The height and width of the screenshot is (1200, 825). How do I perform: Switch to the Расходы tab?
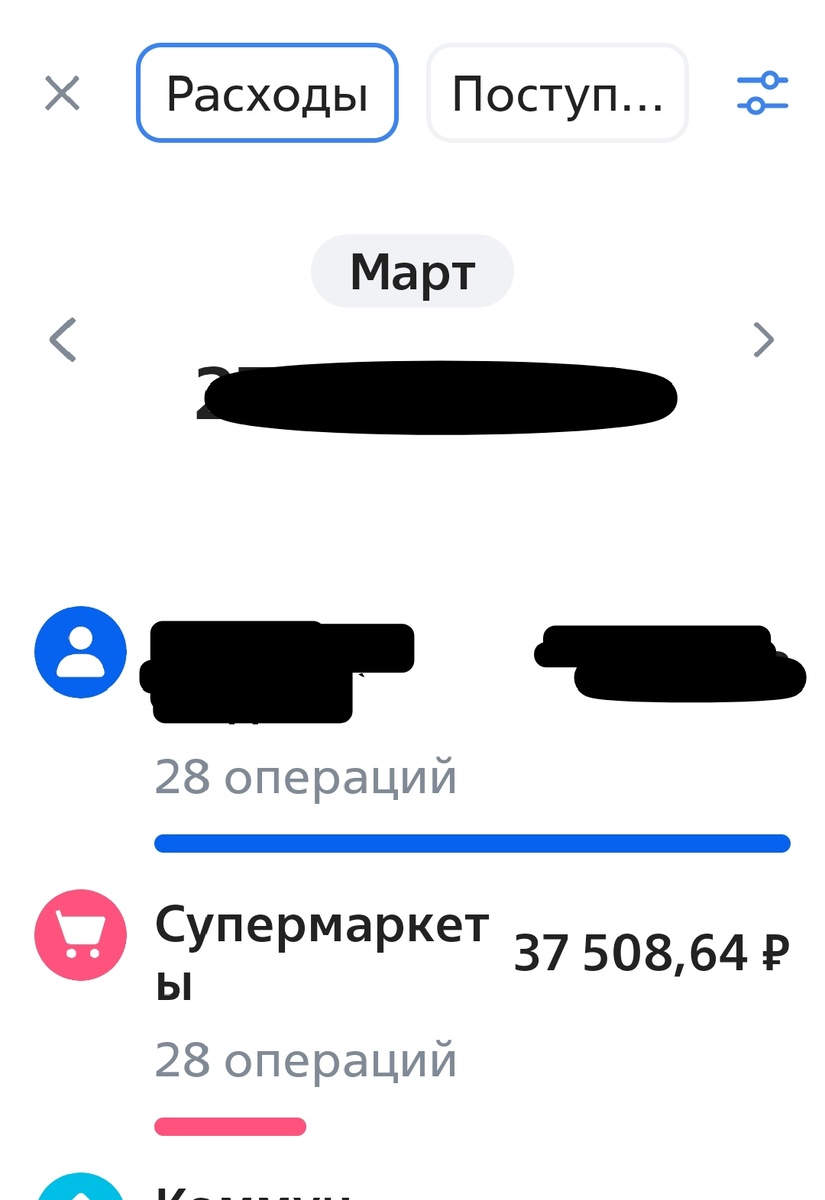click(x=266, y=92)
